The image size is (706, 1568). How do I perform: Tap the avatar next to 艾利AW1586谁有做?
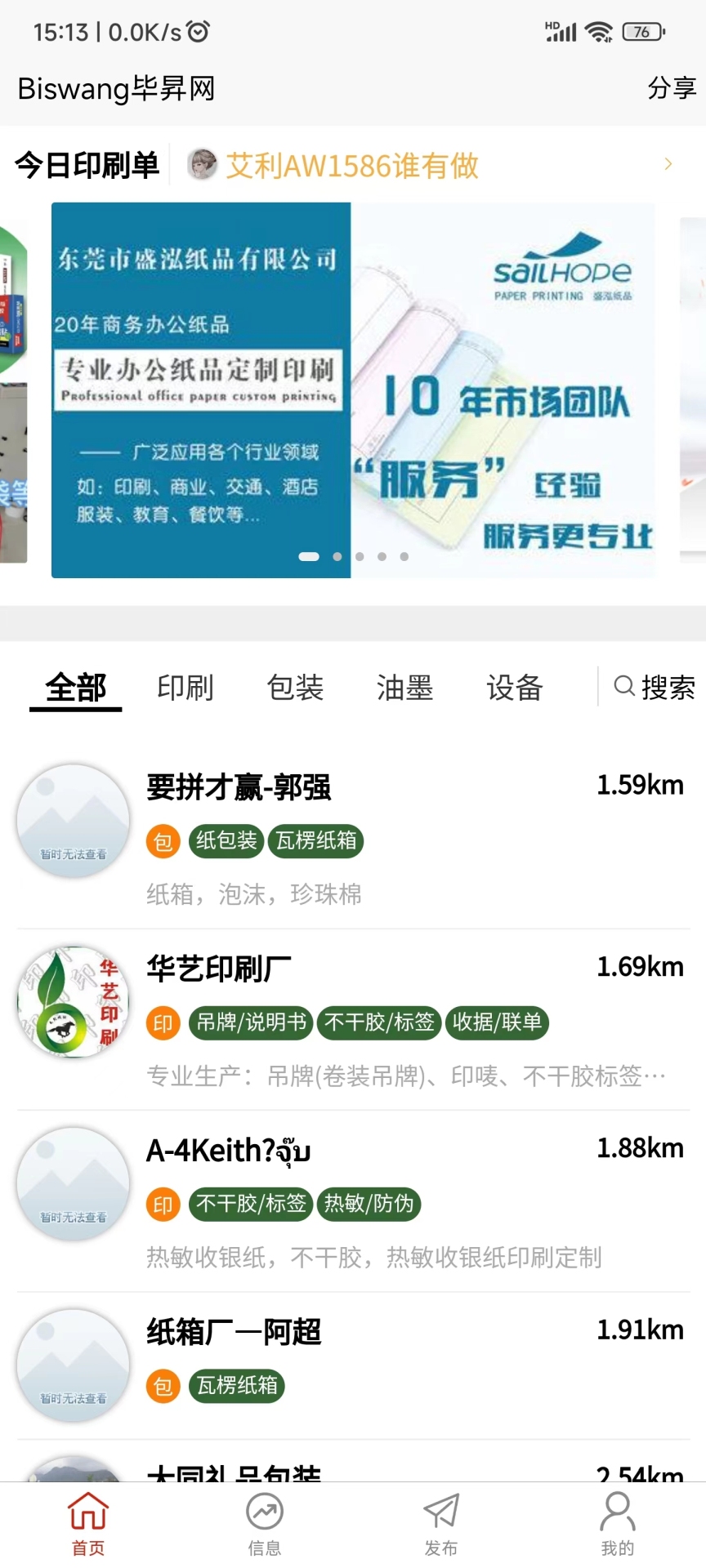coord(201,163)
